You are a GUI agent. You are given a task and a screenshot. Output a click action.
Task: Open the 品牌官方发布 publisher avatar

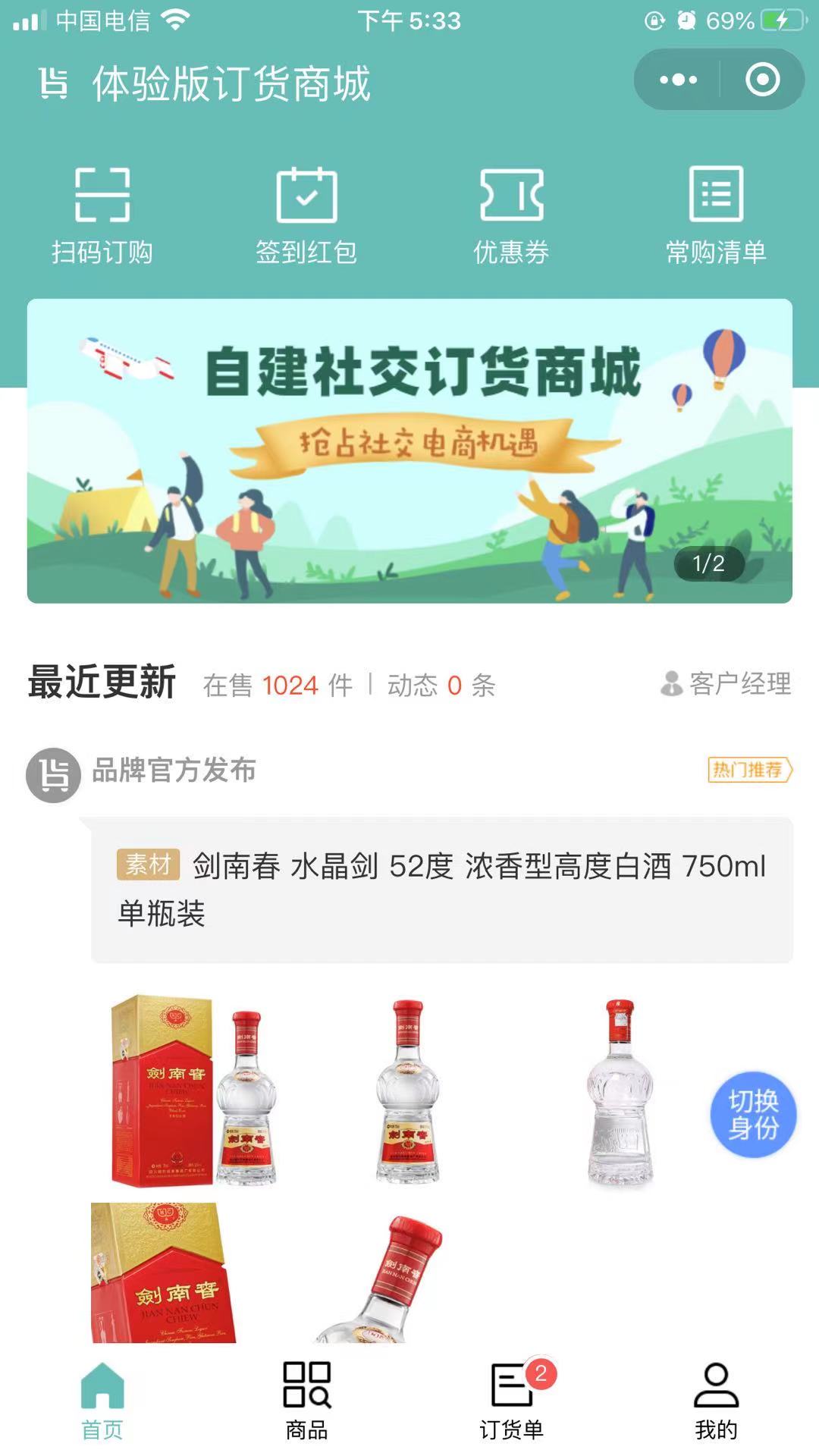53,775
